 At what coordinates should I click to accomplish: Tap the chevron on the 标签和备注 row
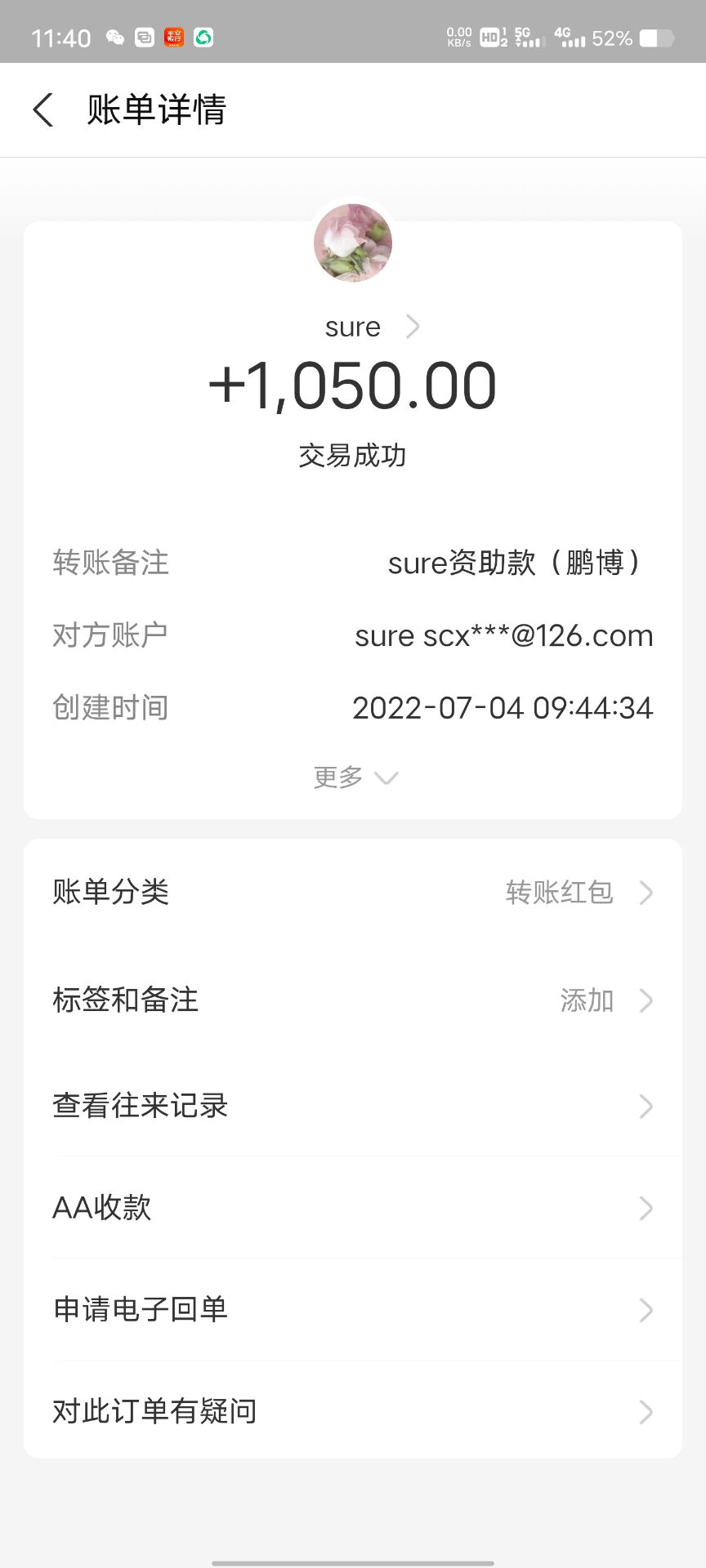(646, 1000)
